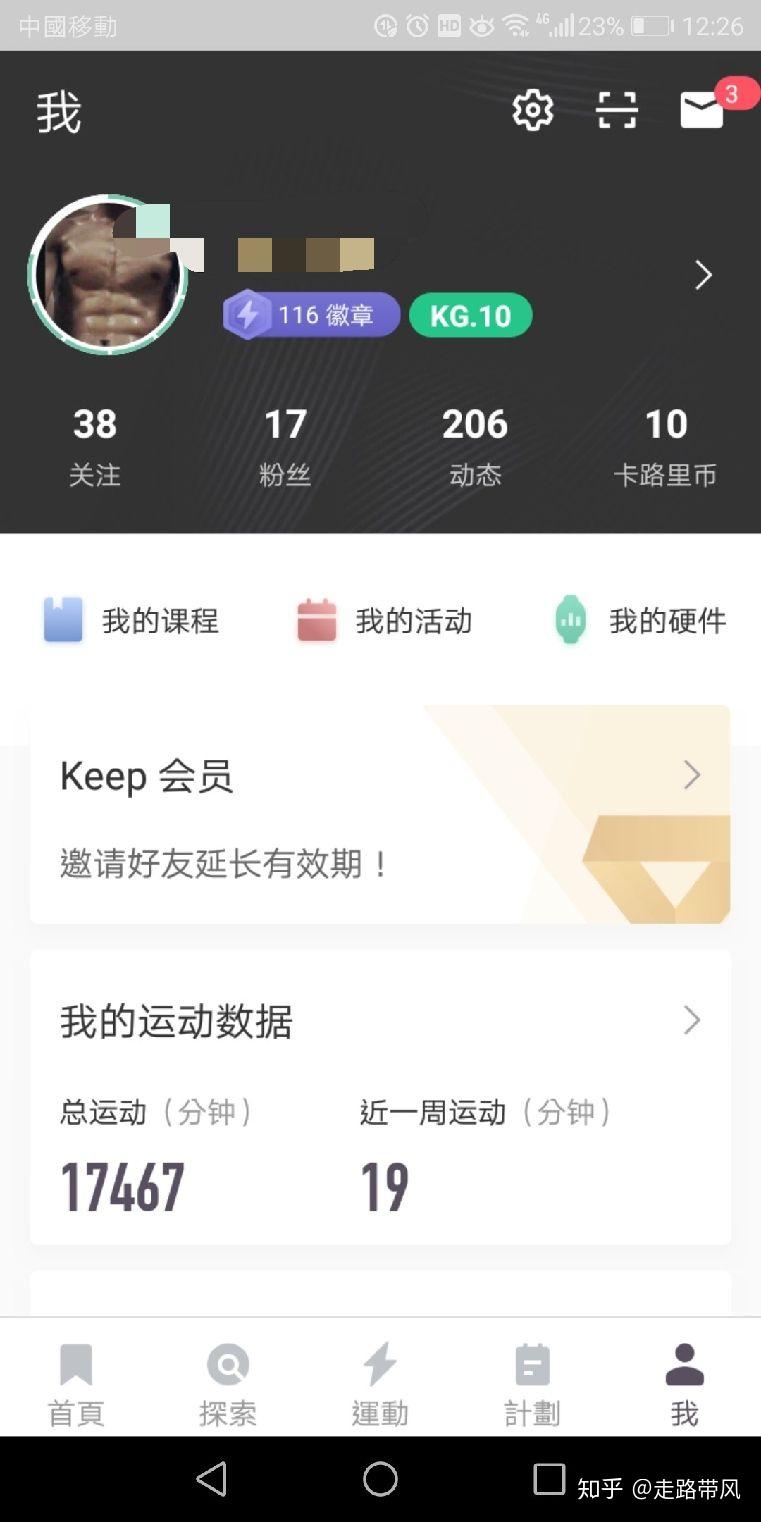This screenshot has height=1522, width=761.
Task: Open the Keep 会员 membership card
Action: (x=380, y=814)
